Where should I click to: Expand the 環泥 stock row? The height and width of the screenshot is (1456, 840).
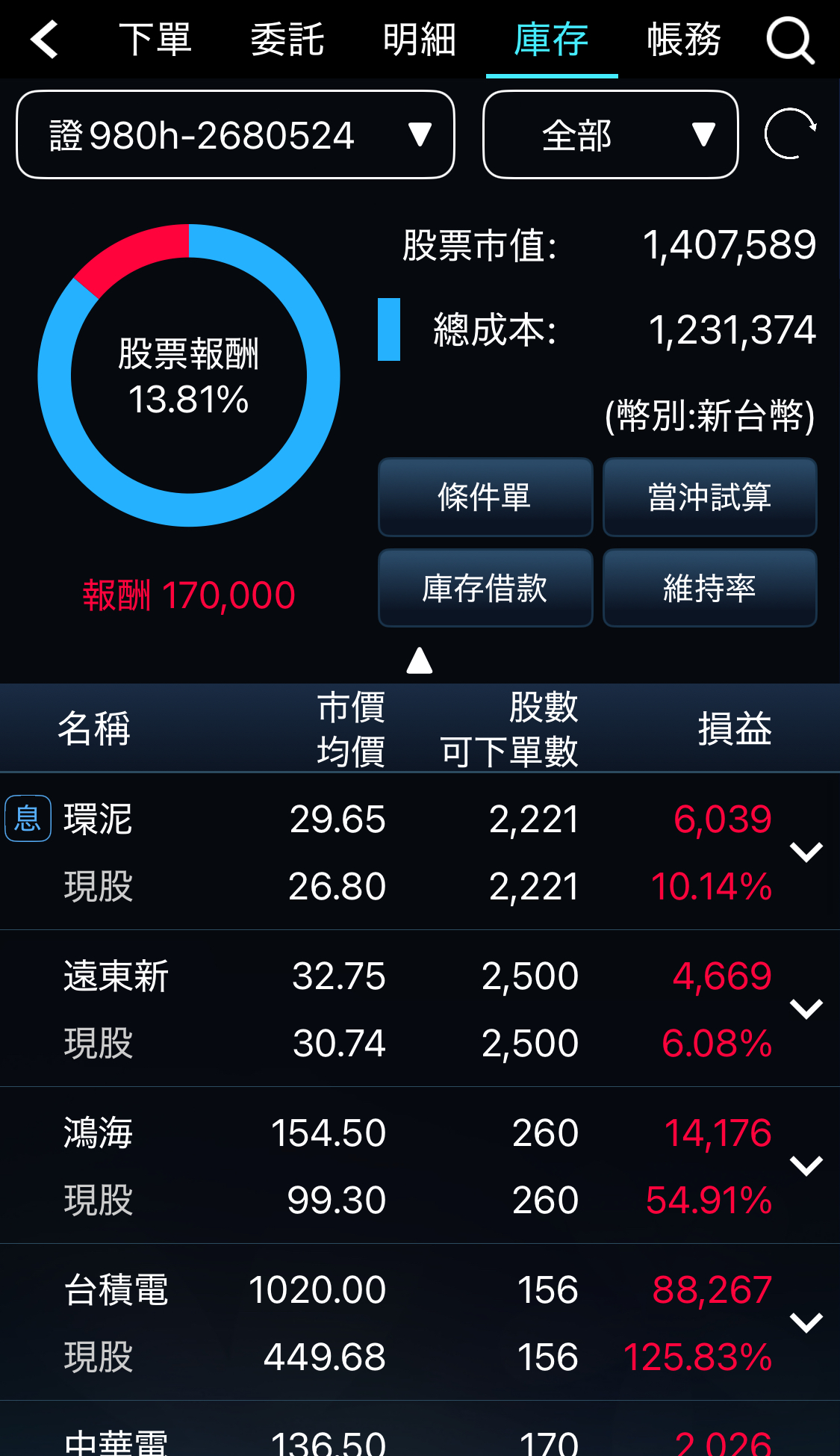pos(806,852)
